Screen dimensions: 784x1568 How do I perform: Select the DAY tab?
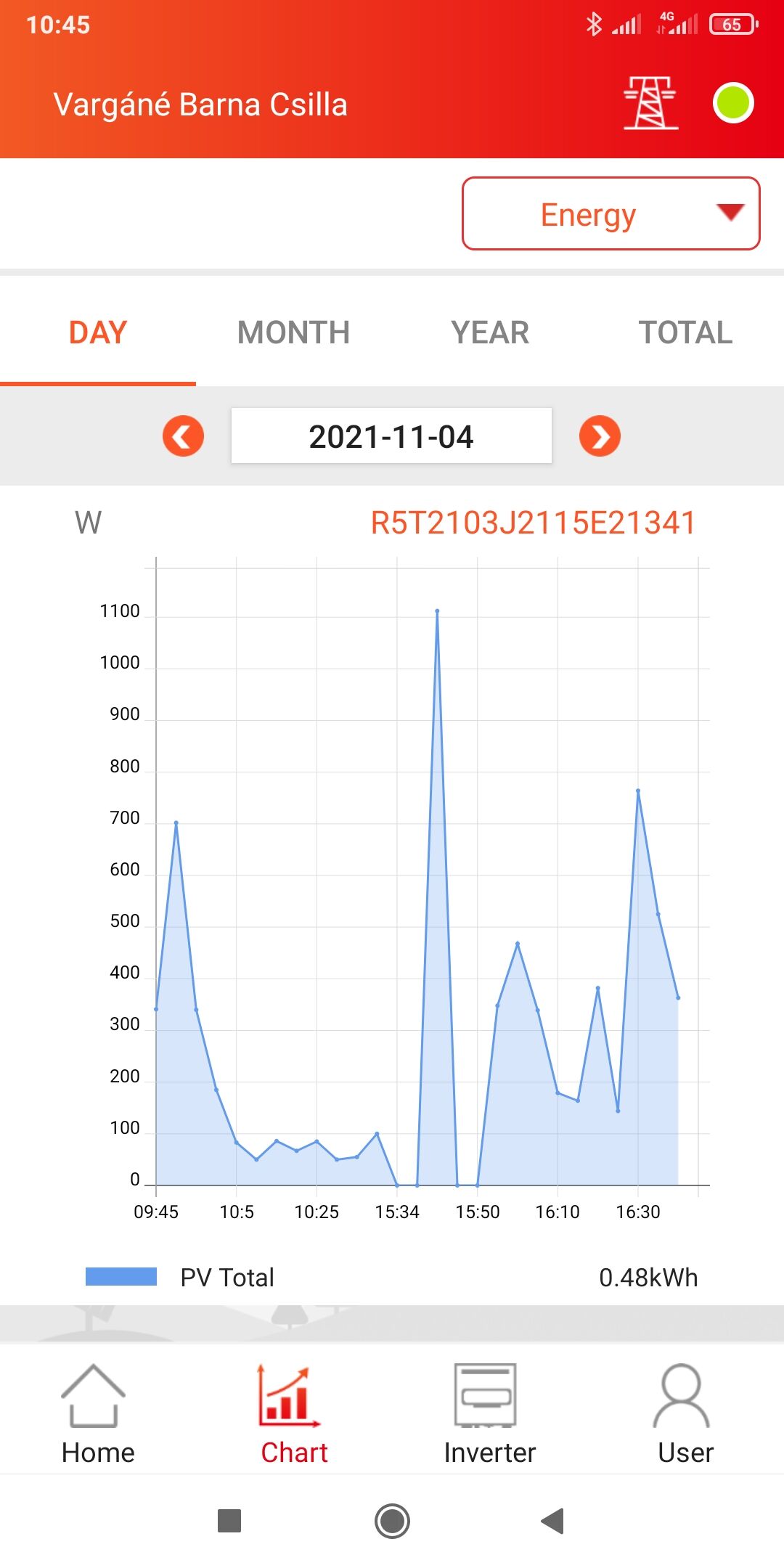pos(98,332)
